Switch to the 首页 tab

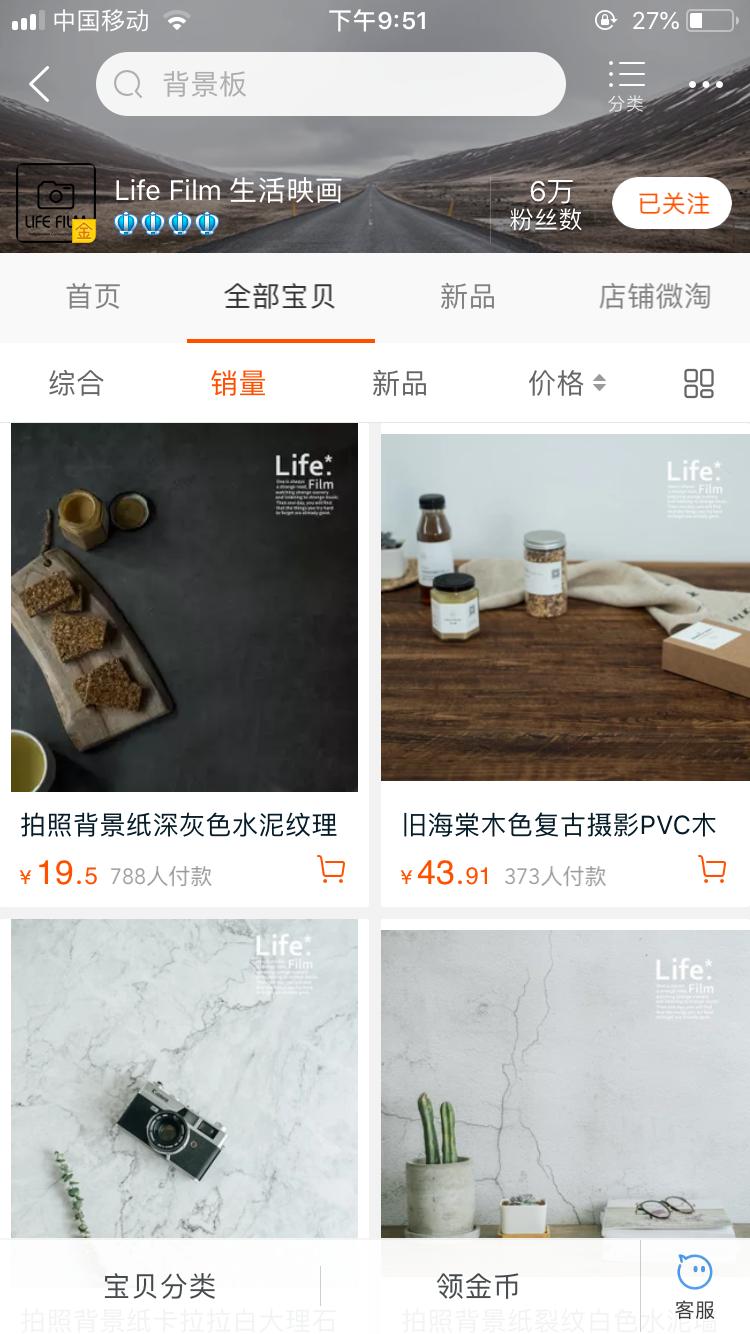[x=93, y=297]
